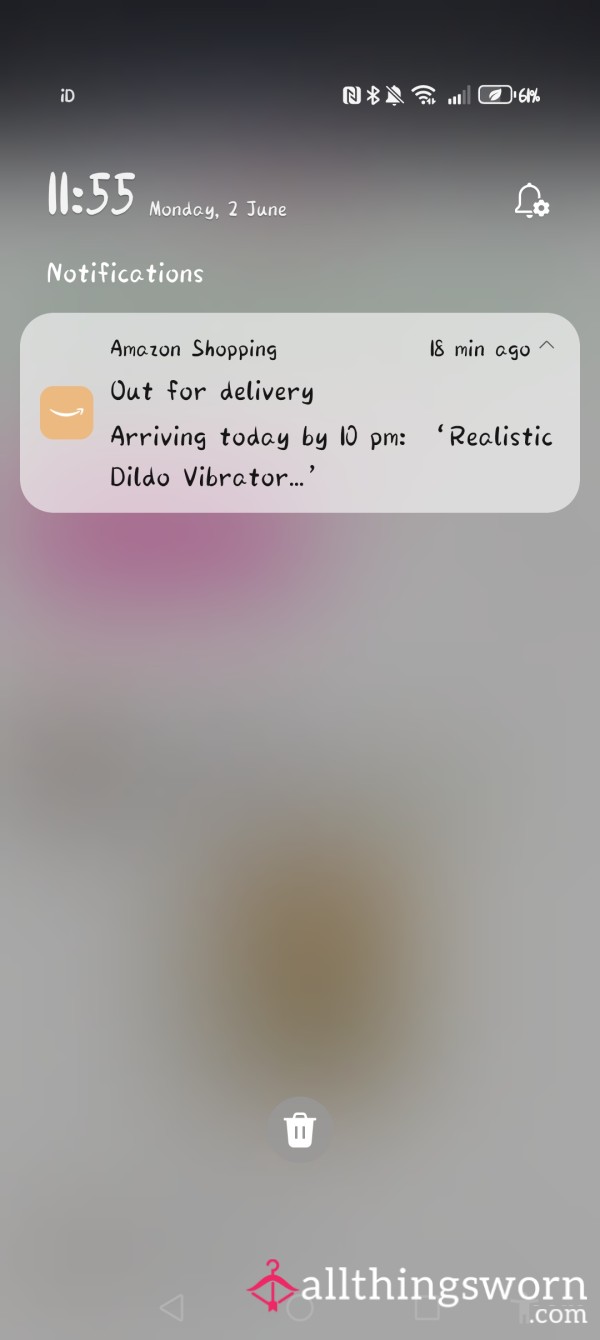Go back using navigation bar
Viewport: 600px width, 1340px height.
(x=172, y=1306)
